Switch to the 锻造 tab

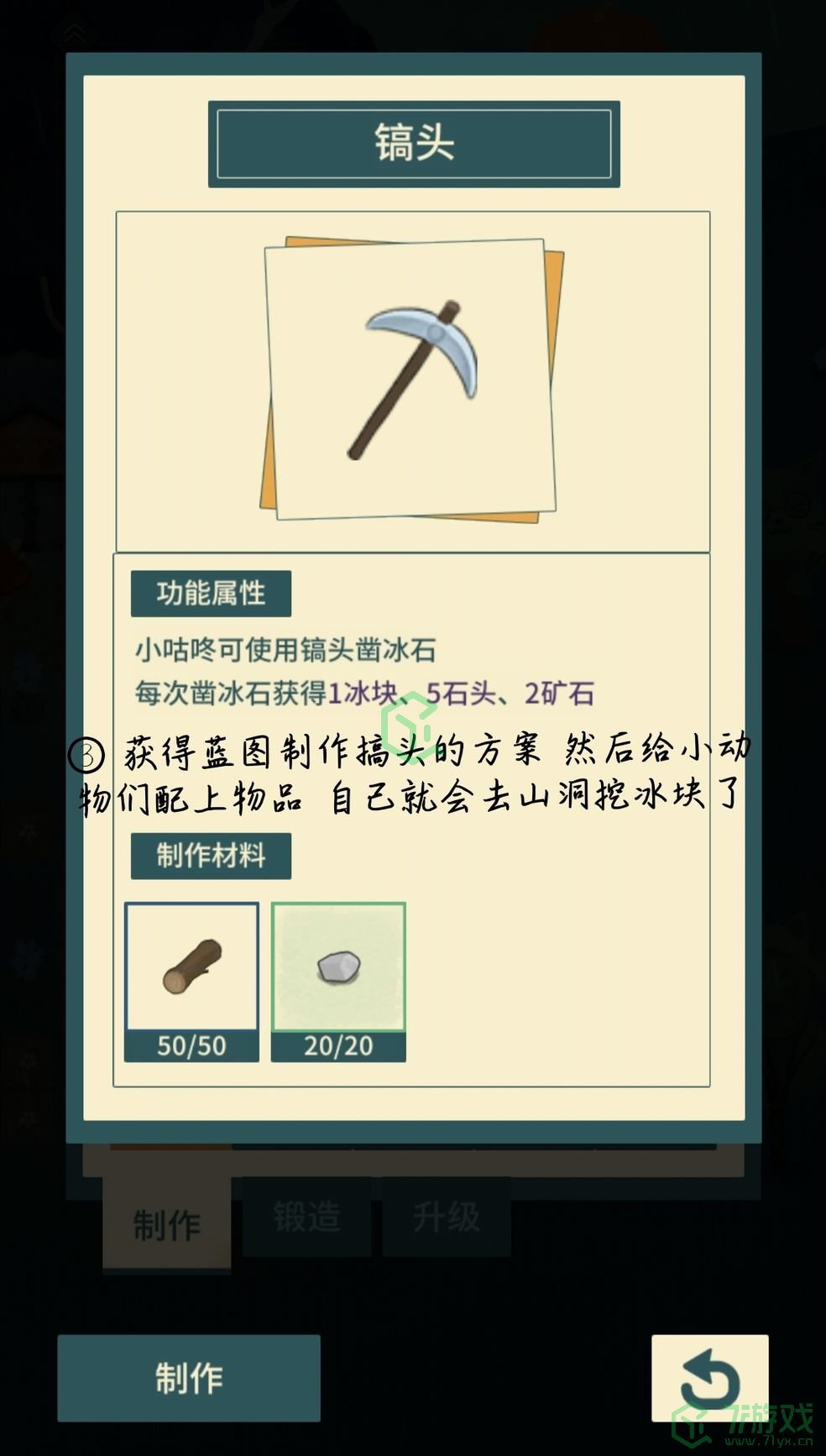point(306,1217)
